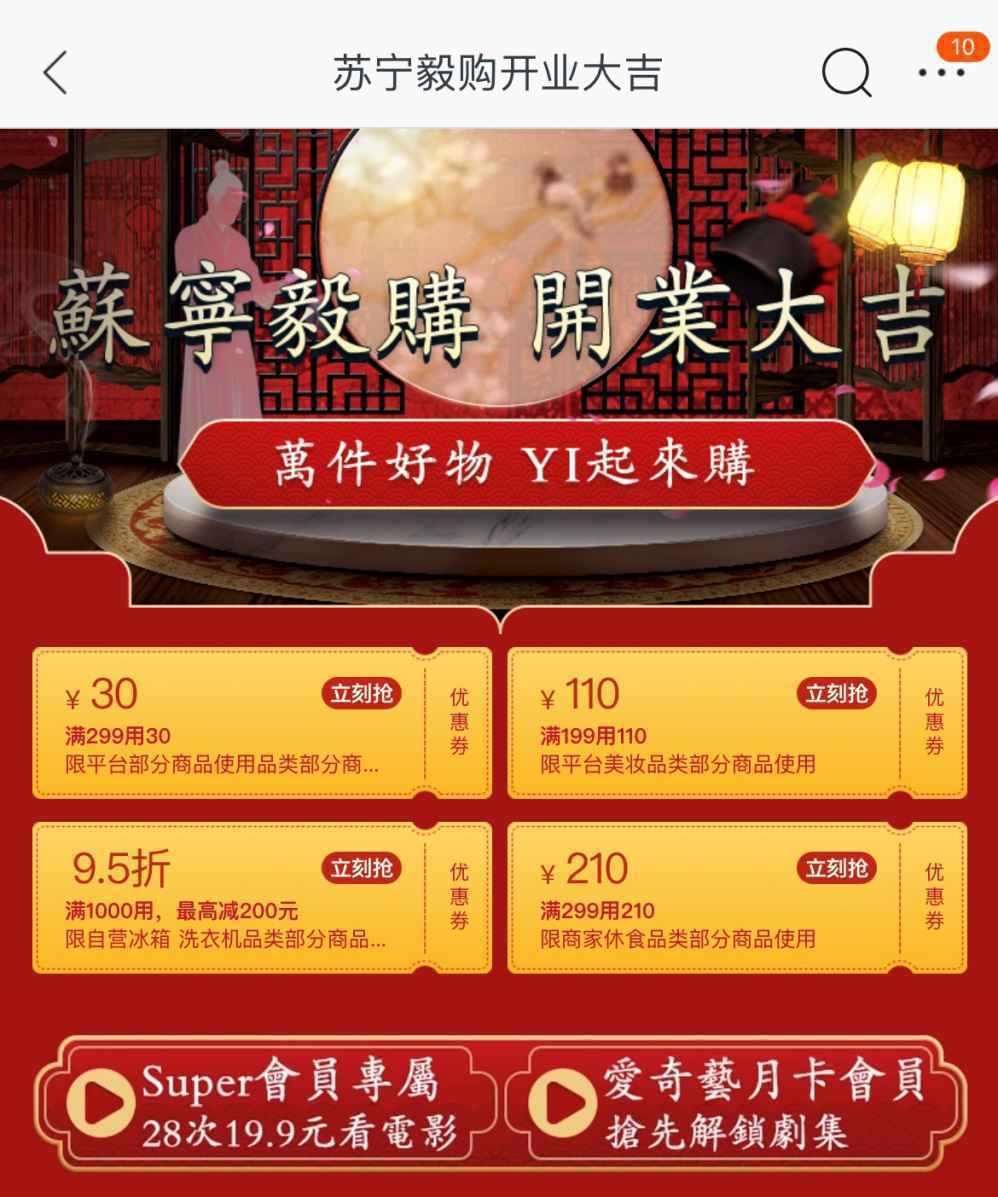Claim the 9.5折 discount coupon
Screen dimensions: 998x1197
[x=360, y=866]
